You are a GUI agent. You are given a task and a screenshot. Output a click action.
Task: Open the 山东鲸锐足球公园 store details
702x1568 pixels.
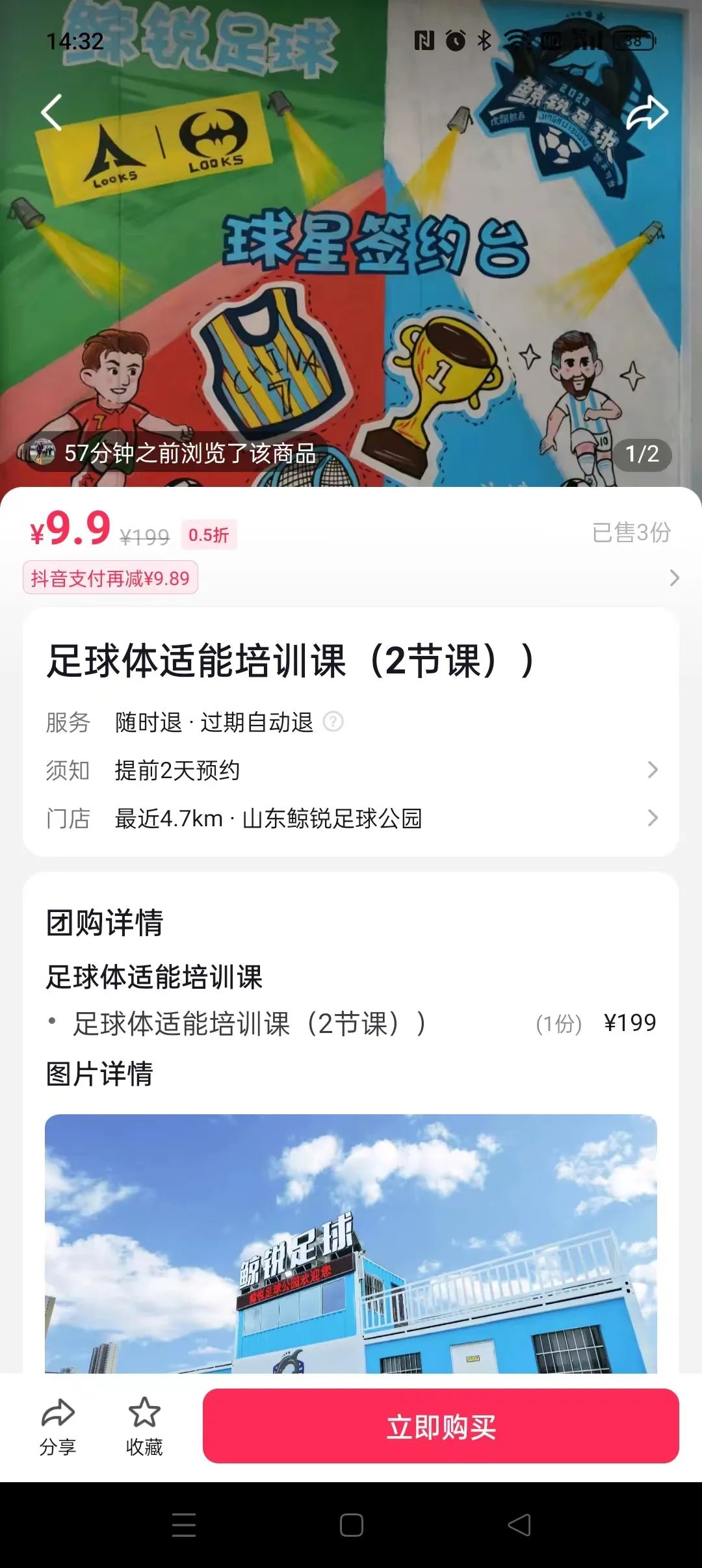(x=351, y=820)
